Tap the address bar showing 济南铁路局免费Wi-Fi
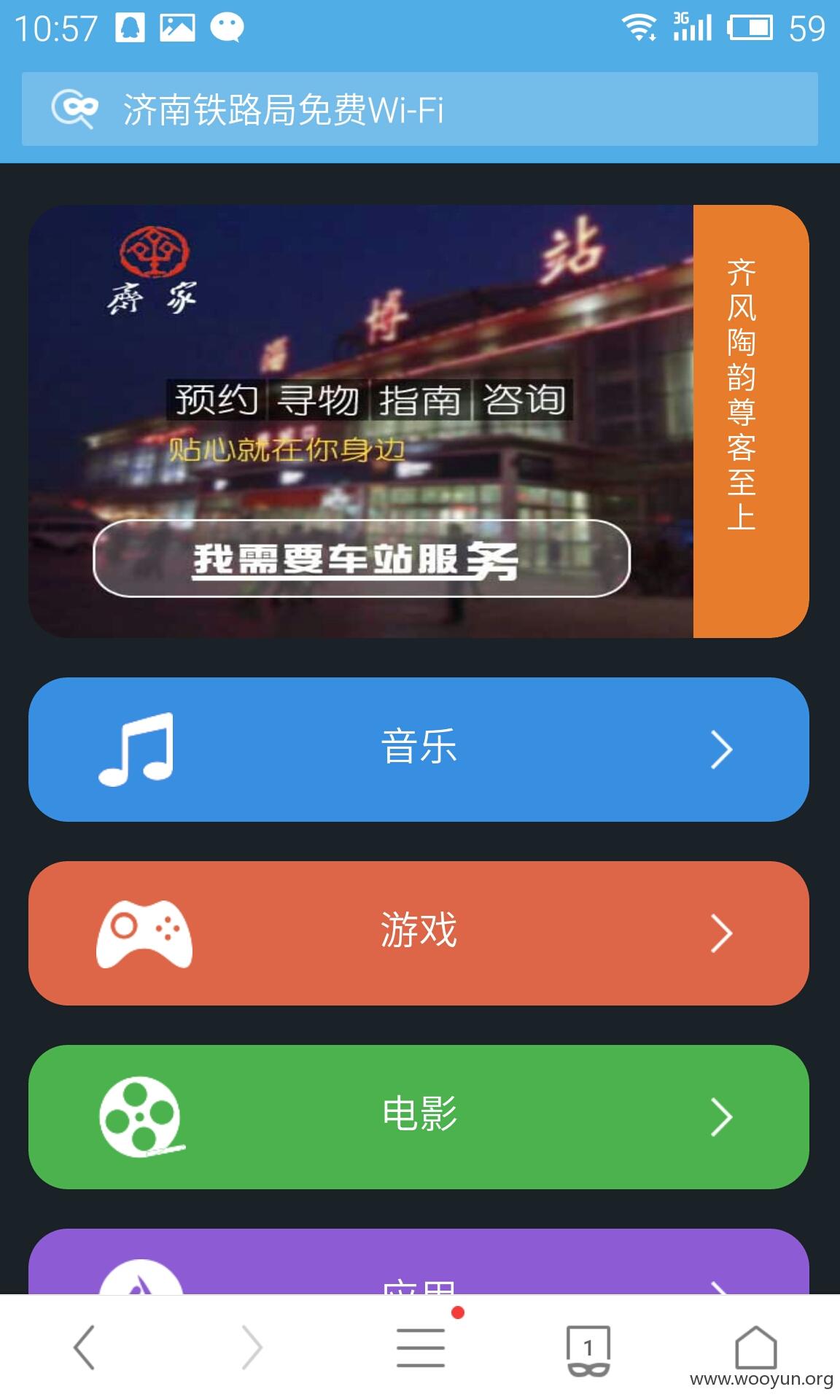The image size is (840, 1400). (419, 109)
